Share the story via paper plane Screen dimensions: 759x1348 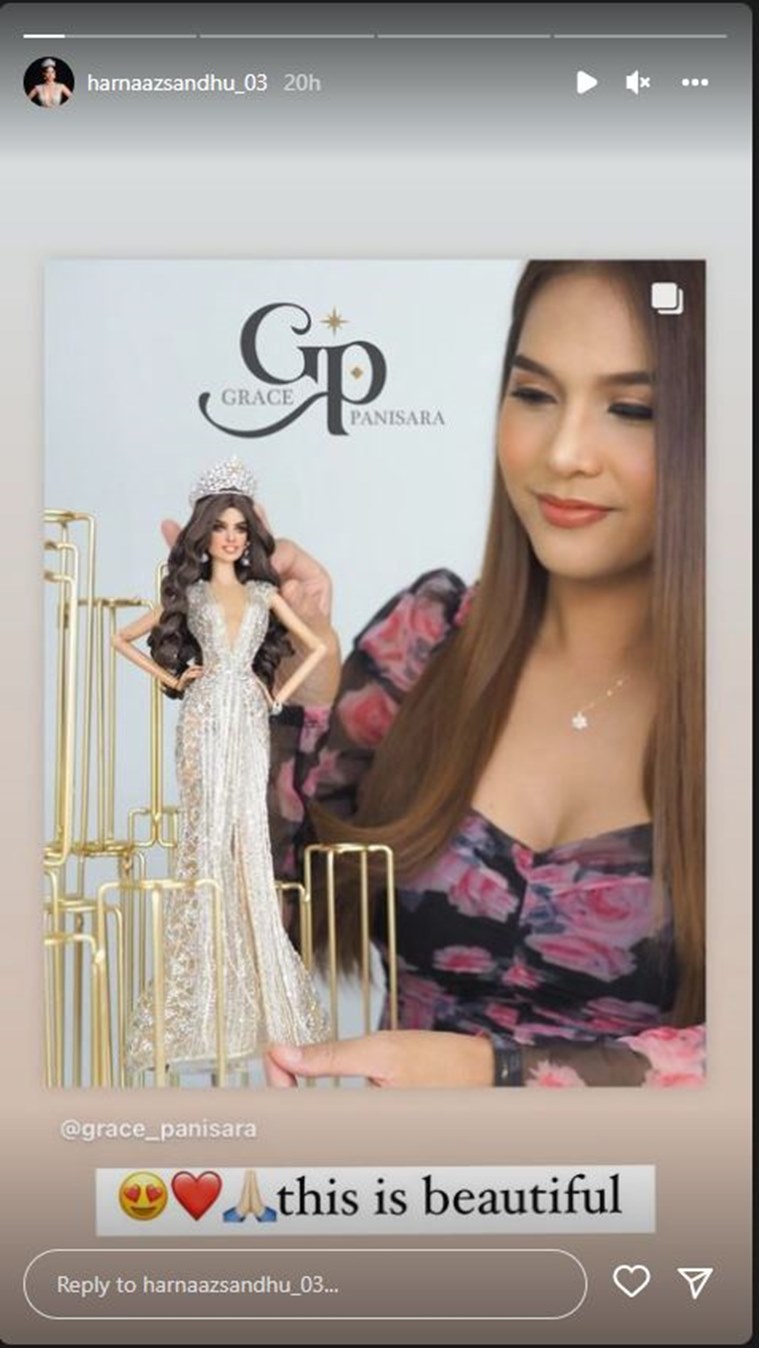tap(695, 1282)
